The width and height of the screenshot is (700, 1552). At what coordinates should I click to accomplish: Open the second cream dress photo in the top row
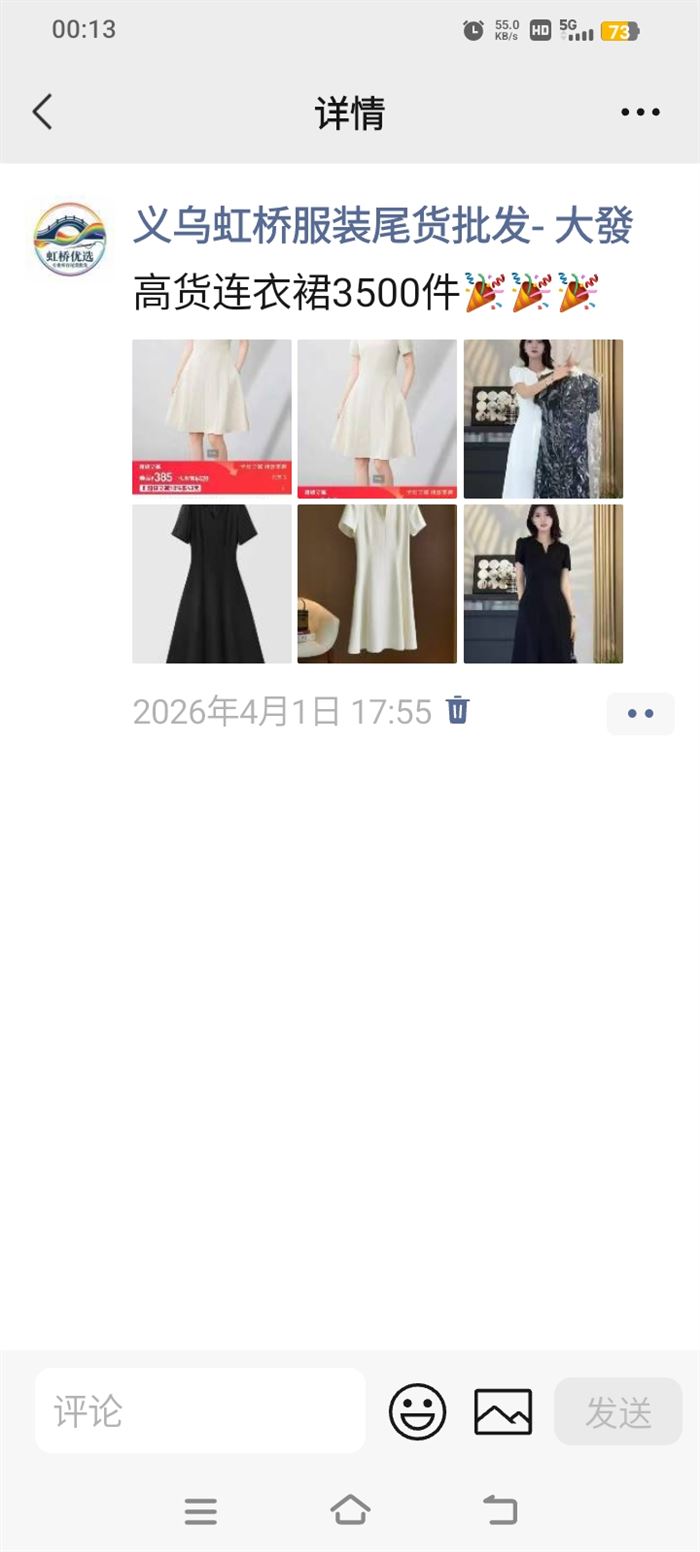tap(377, 417)
